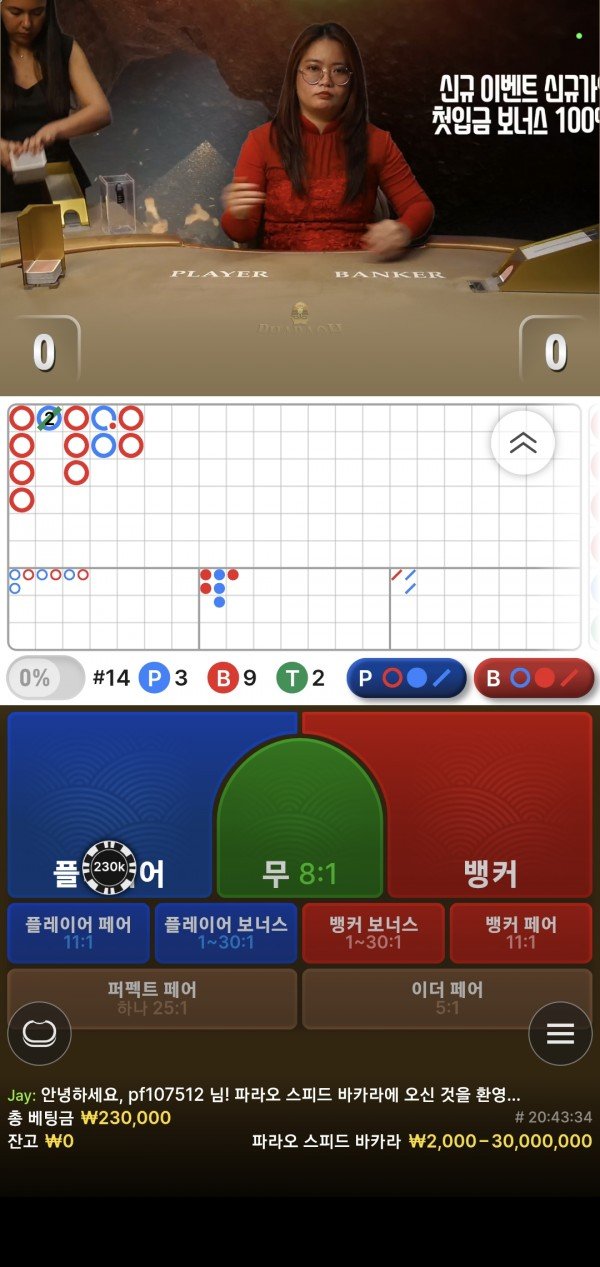Place a 플레이어 페어 side bet
600x1267 pixels.
coord(78,932)
